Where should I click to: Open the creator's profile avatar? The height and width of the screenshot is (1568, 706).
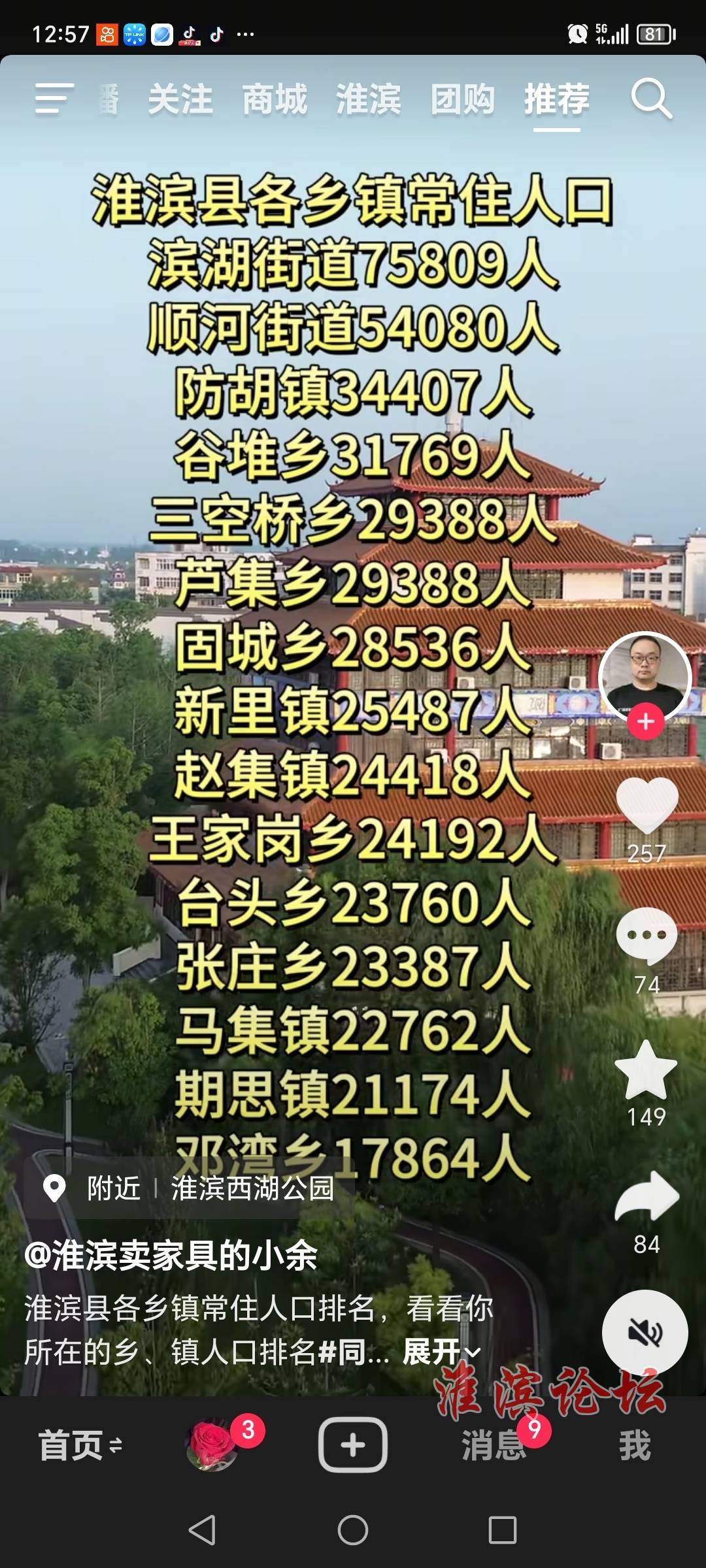[645, 676]
